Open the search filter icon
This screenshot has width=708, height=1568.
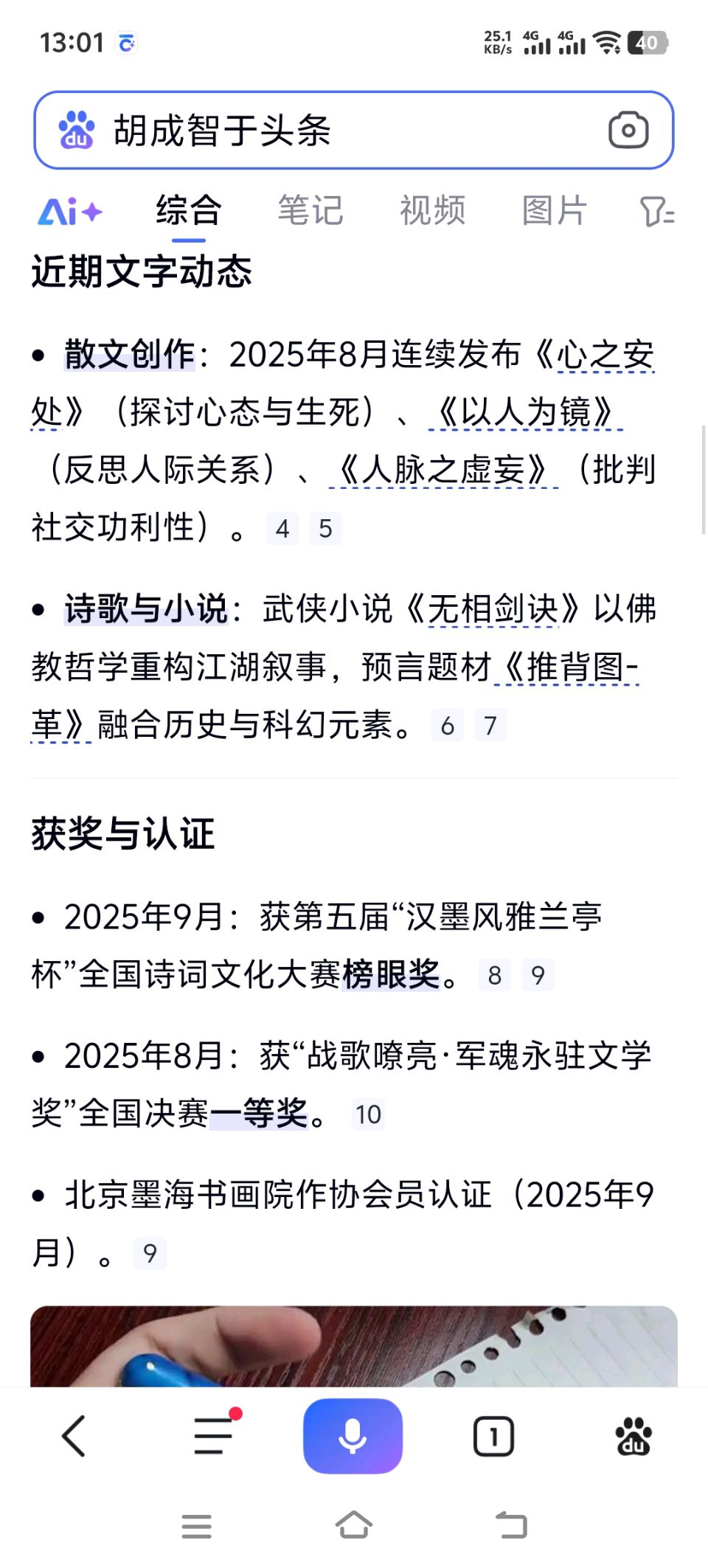(657, 212)
